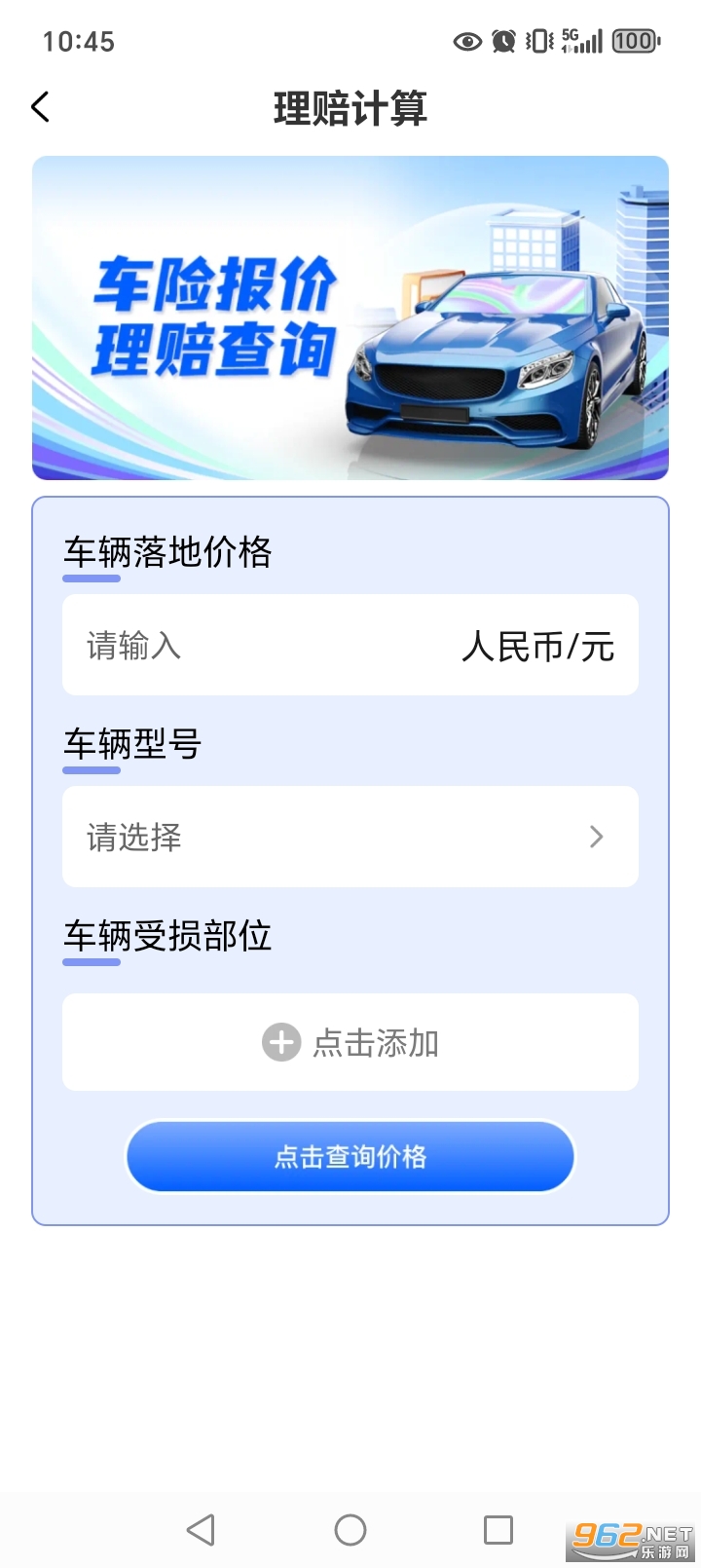Expand the 请选择 chevron for vehicle model
The height and width of the screenshot is (1568, 701).
click(597, 837)
